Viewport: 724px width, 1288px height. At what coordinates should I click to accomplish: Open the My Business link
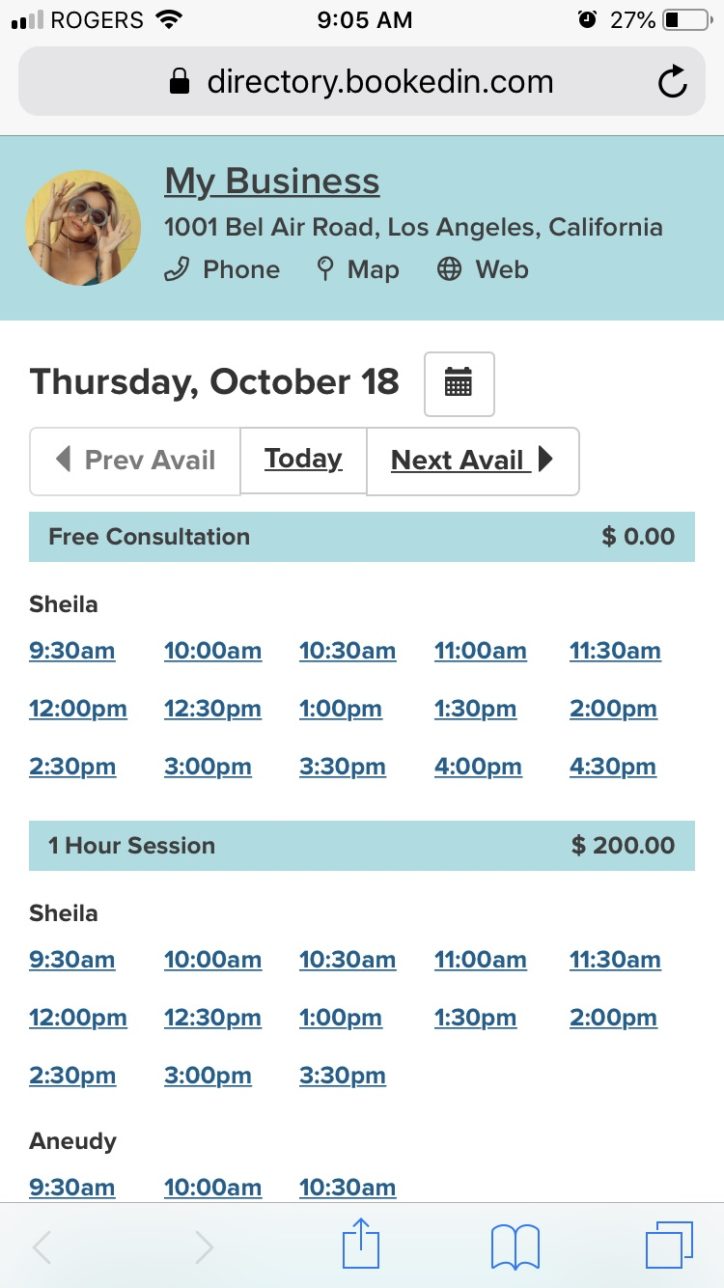272,181
